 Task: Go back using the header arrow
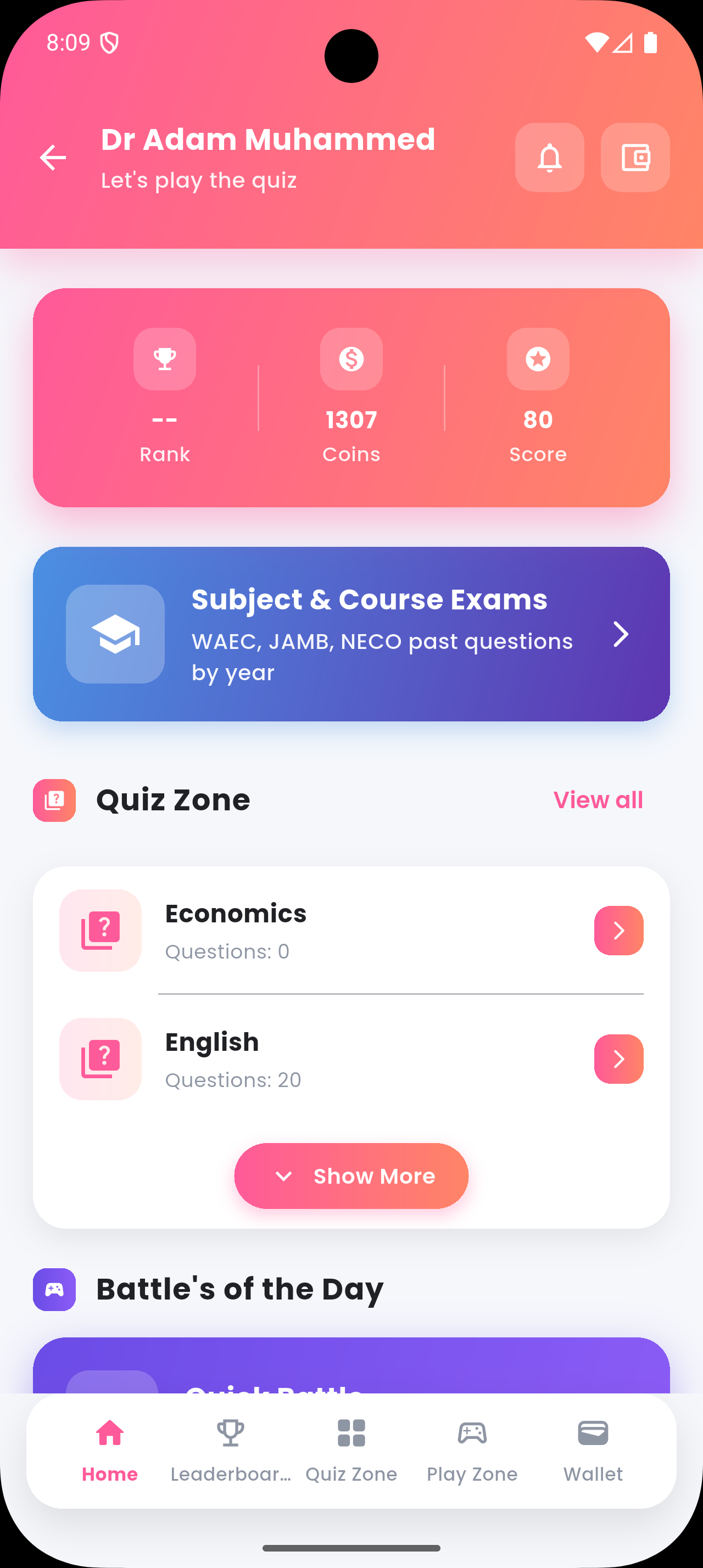[53, 158]
